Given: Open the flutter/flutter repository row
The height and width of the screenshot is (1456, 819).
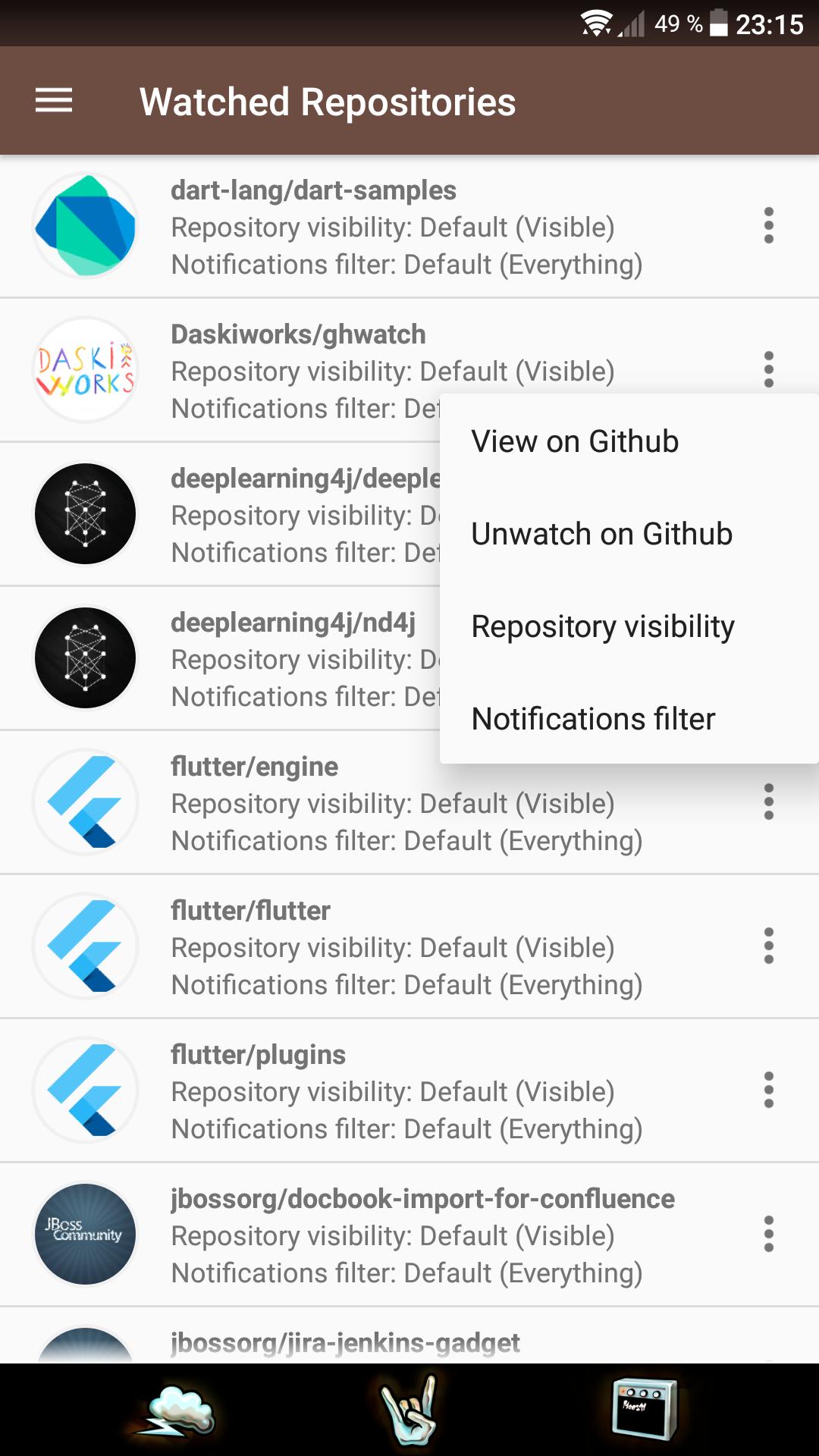Looking at the screenshot, I should click(x=379, y=947).
